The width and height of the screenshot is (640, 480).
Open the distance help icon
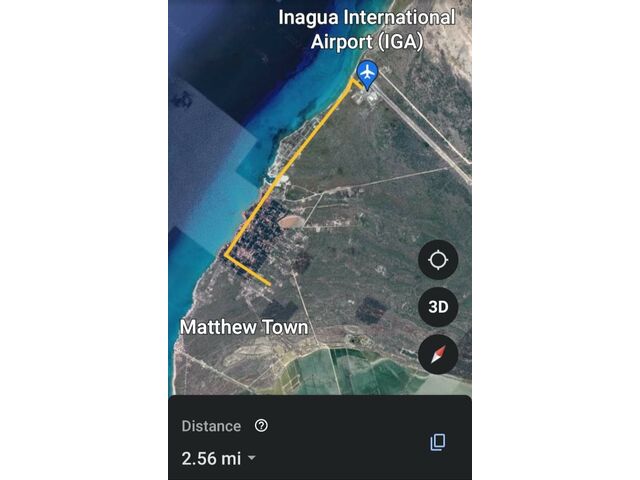pyautogui.click(x=261, y=426)
